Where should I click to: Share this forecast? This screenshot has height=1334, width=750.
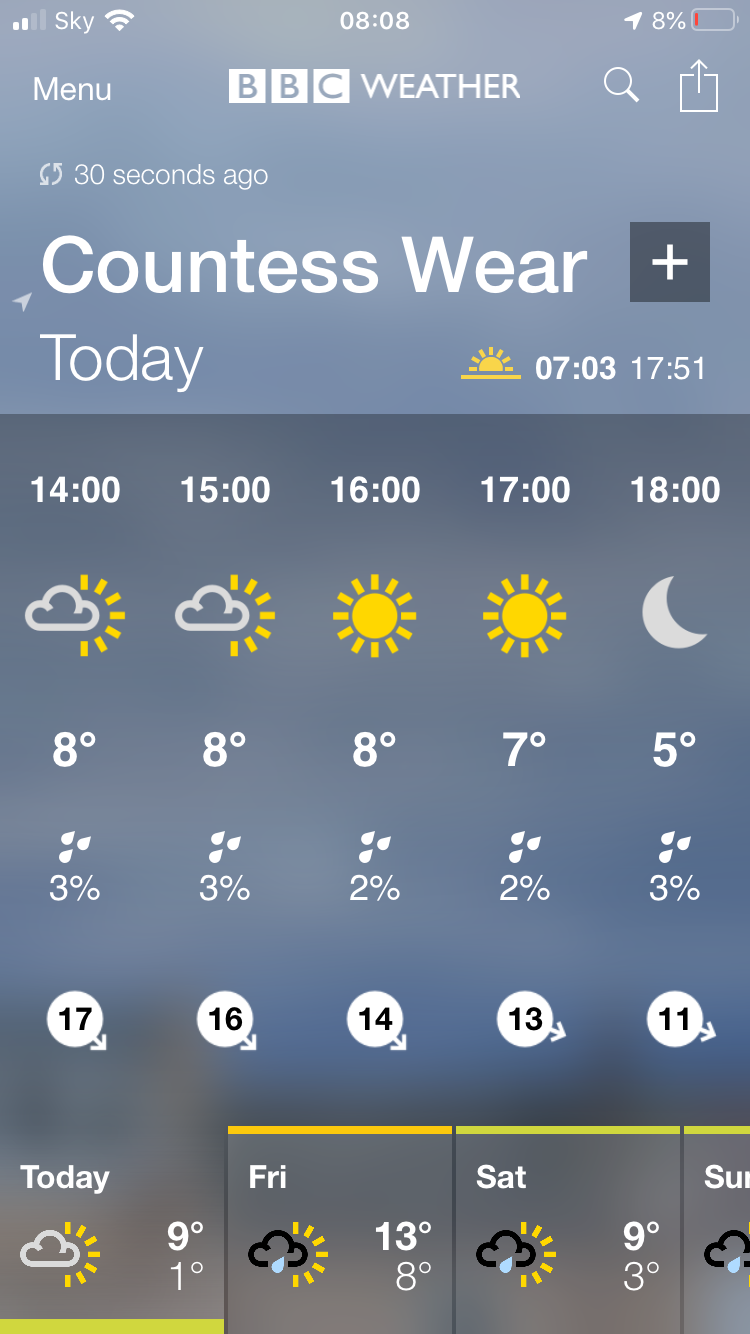pyautogui.click(x=699, y=87)
